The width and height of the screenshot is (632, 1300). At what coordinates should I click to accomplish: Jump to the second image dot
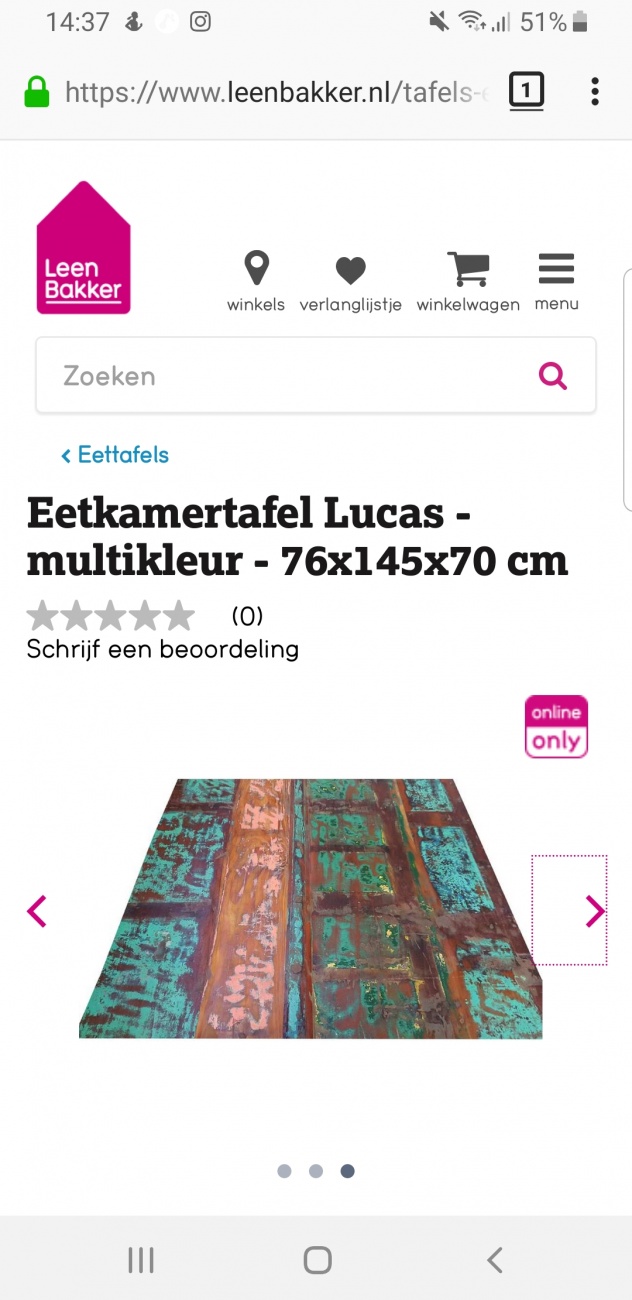click(316, 1171)
